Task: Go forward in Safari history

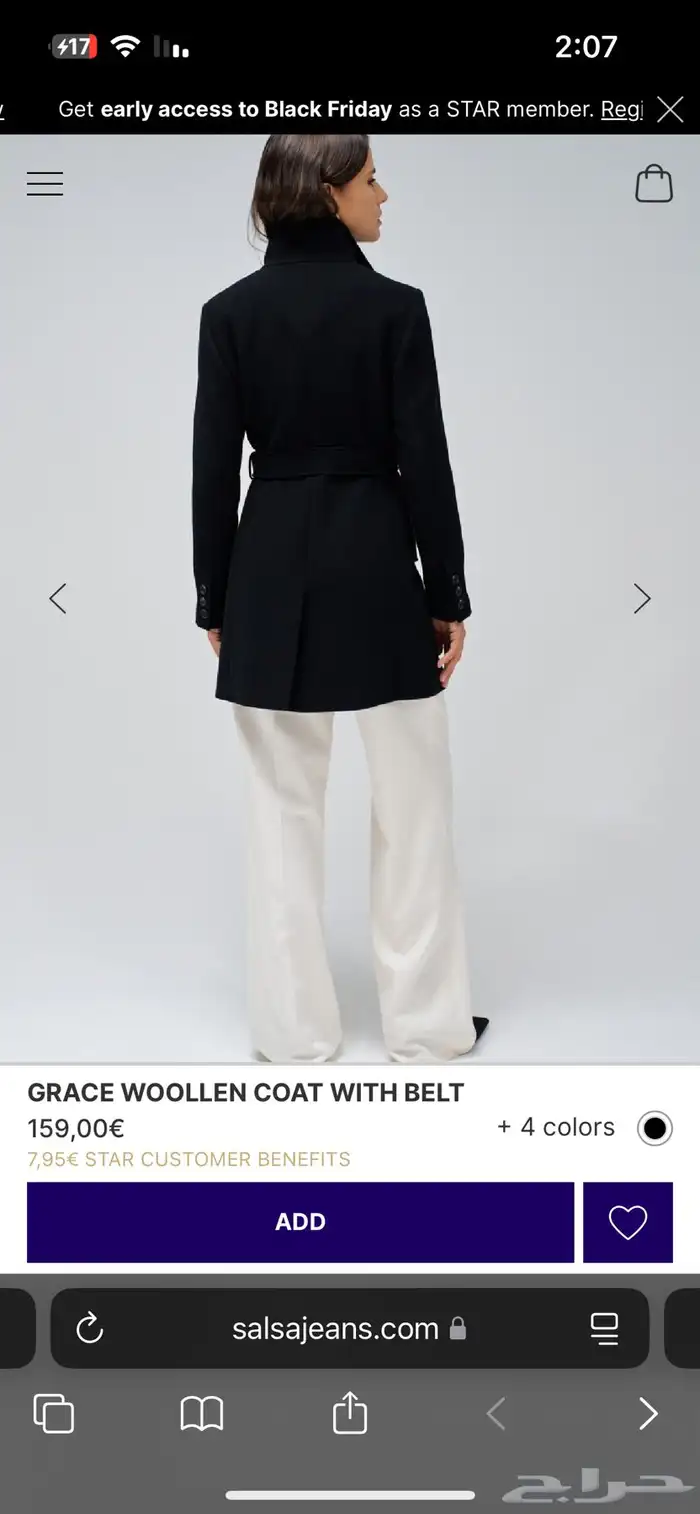Action: click(648, 1413)
